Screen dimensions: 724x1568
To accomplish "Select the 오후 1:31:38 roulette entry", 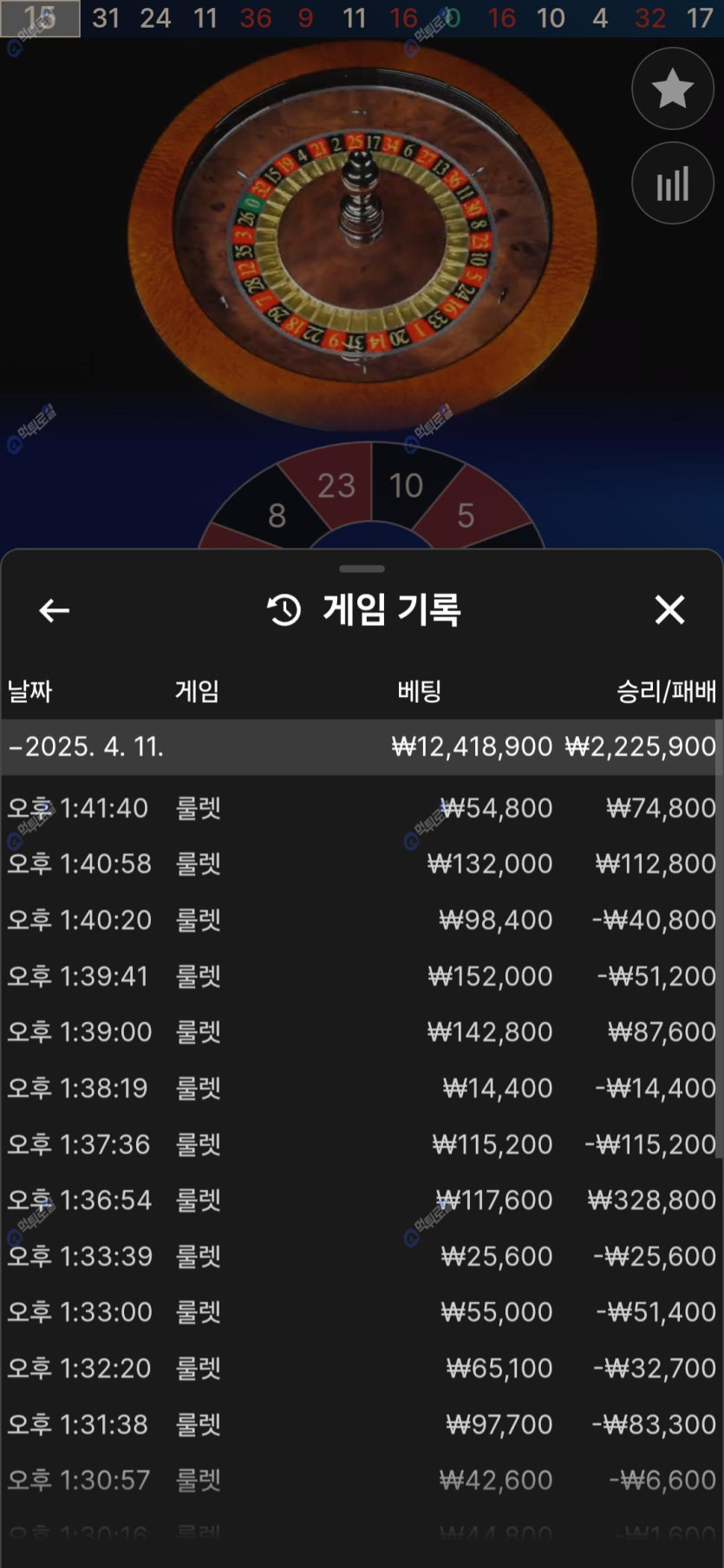I will click(x=362, y=1424).
